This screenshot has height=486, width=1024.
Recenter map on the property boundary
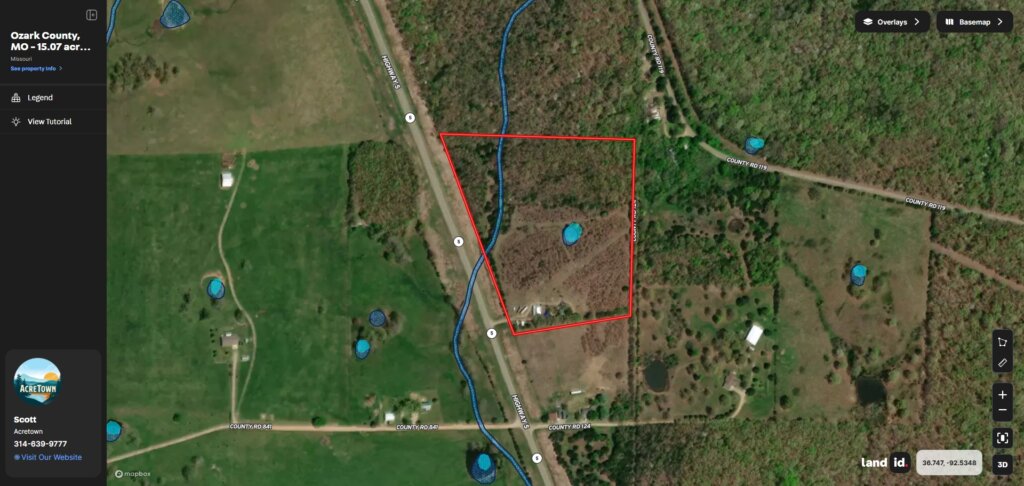click(x=1002, y=438)
